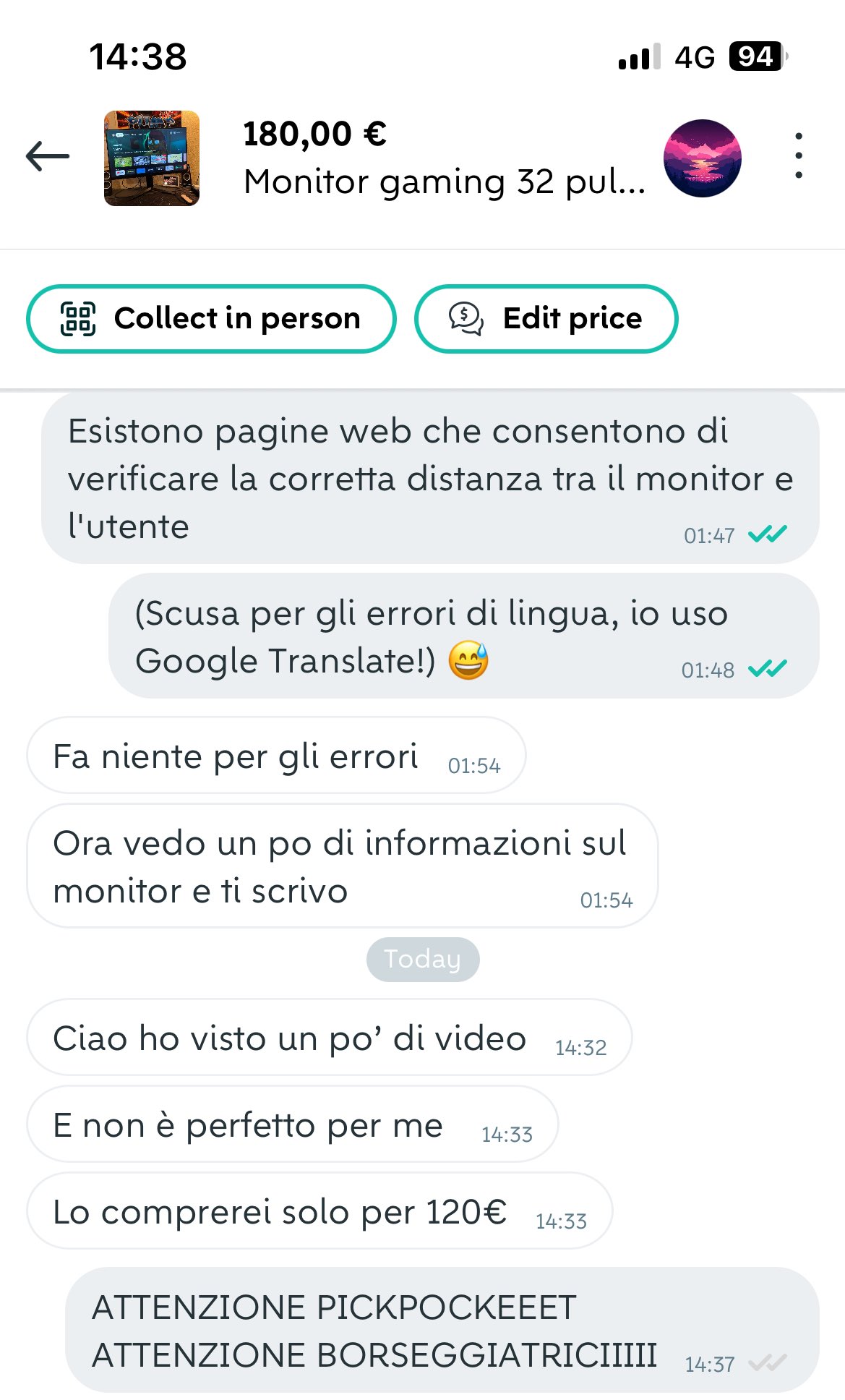The height and width of the screenshot is (1400, 845).
Task: Open the three-dot overflow menu
Action: tap(798, 155)
